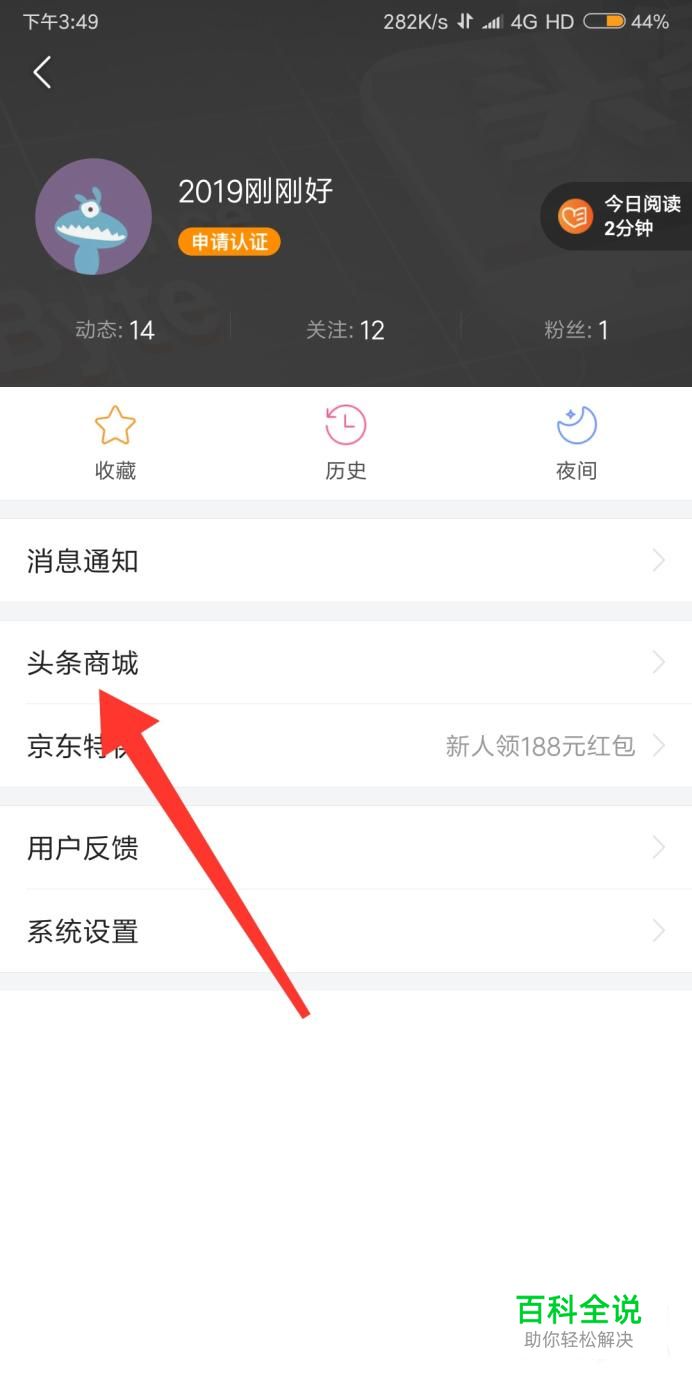Open 消息通知 notifications
692x1384 pixels.
click(346, 561)
